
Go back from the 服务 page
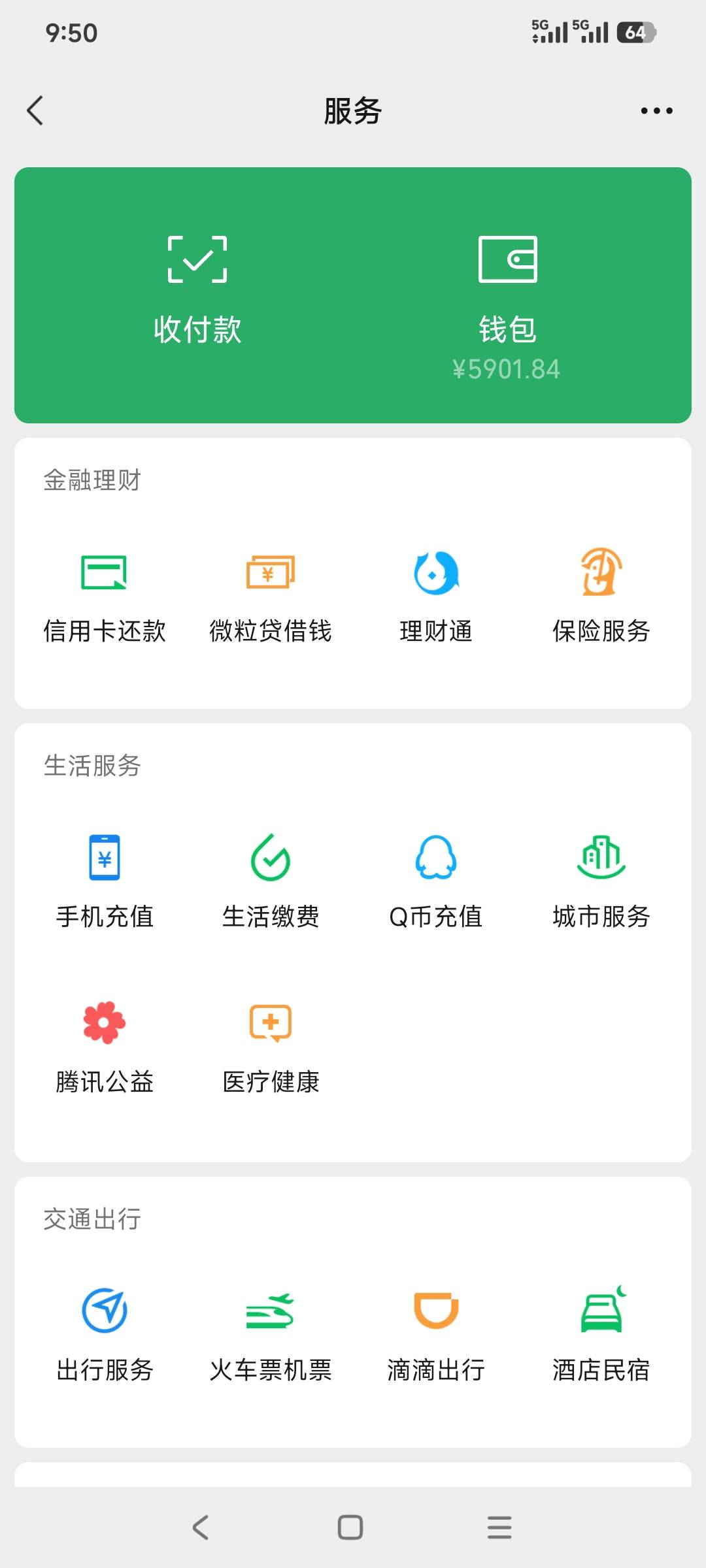35,110
